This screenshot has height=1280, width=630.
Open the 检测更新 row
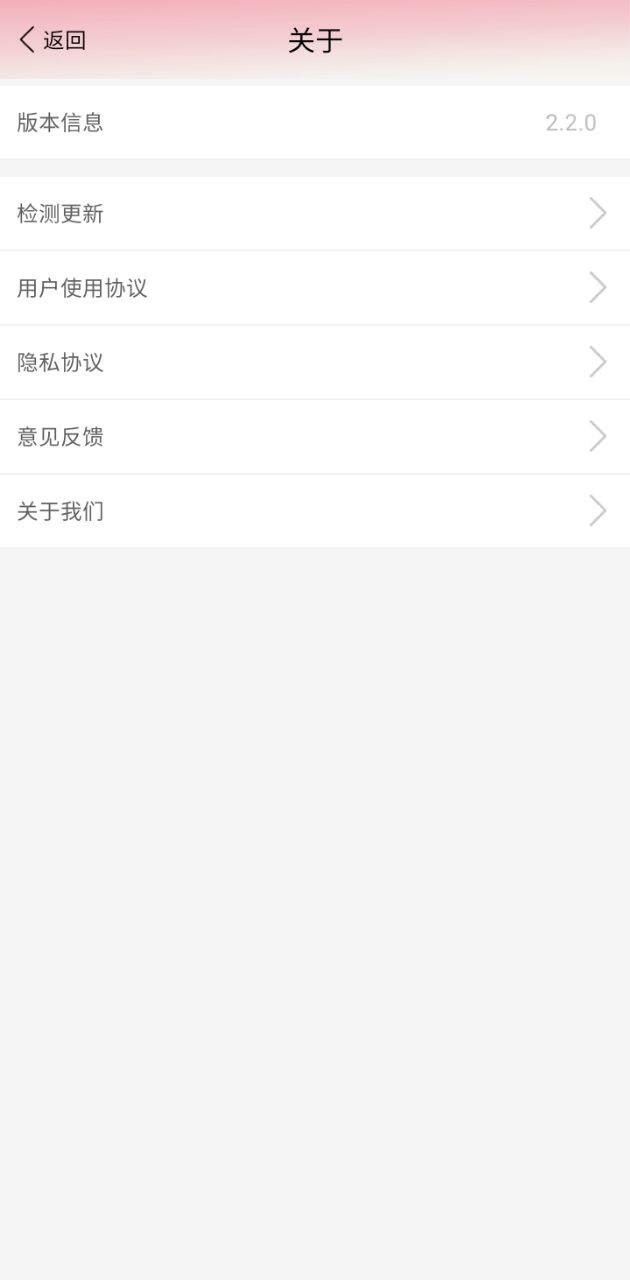pyautogui.click(x=314, y=213)
